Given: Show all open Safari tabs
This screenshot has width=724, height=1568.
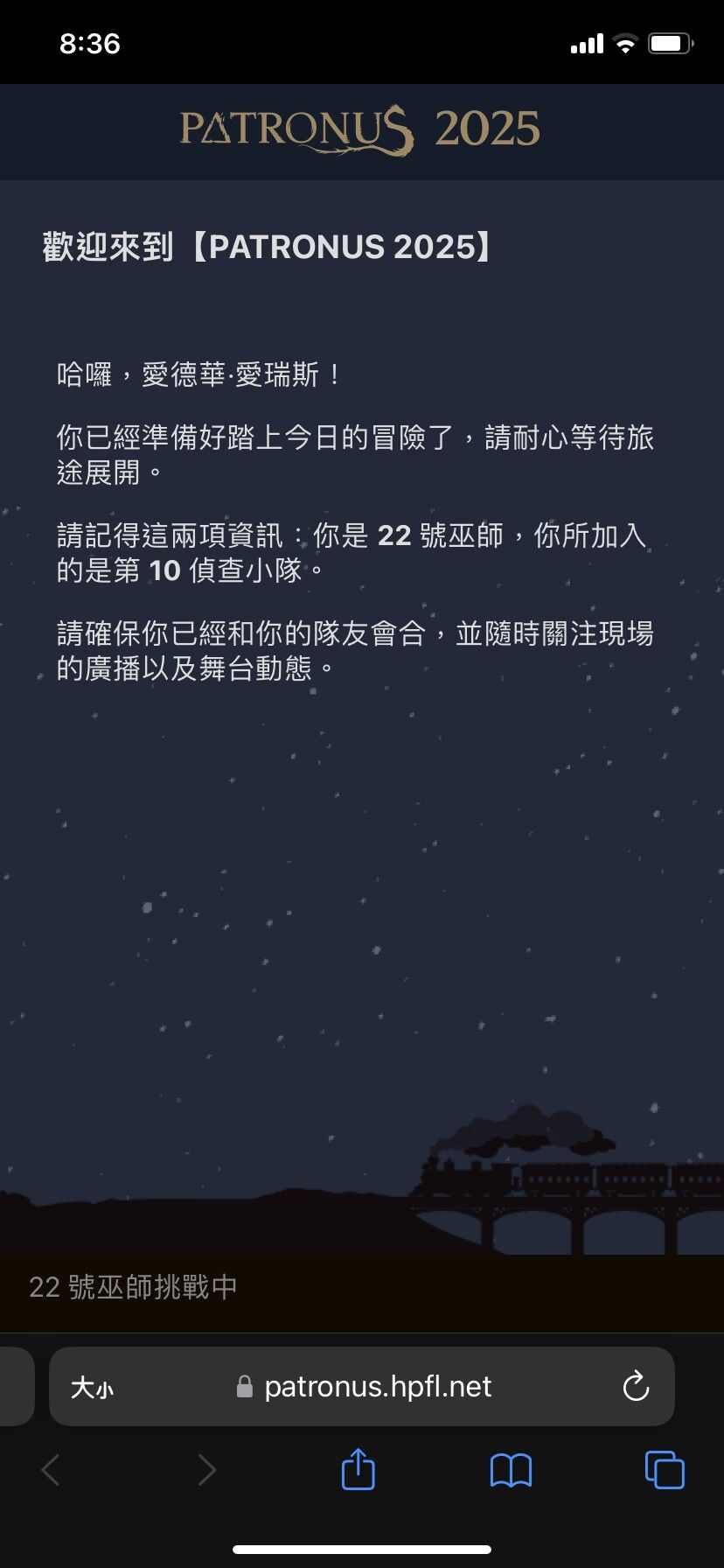Looking at the screenshot, I should [x=664, y=1469].
